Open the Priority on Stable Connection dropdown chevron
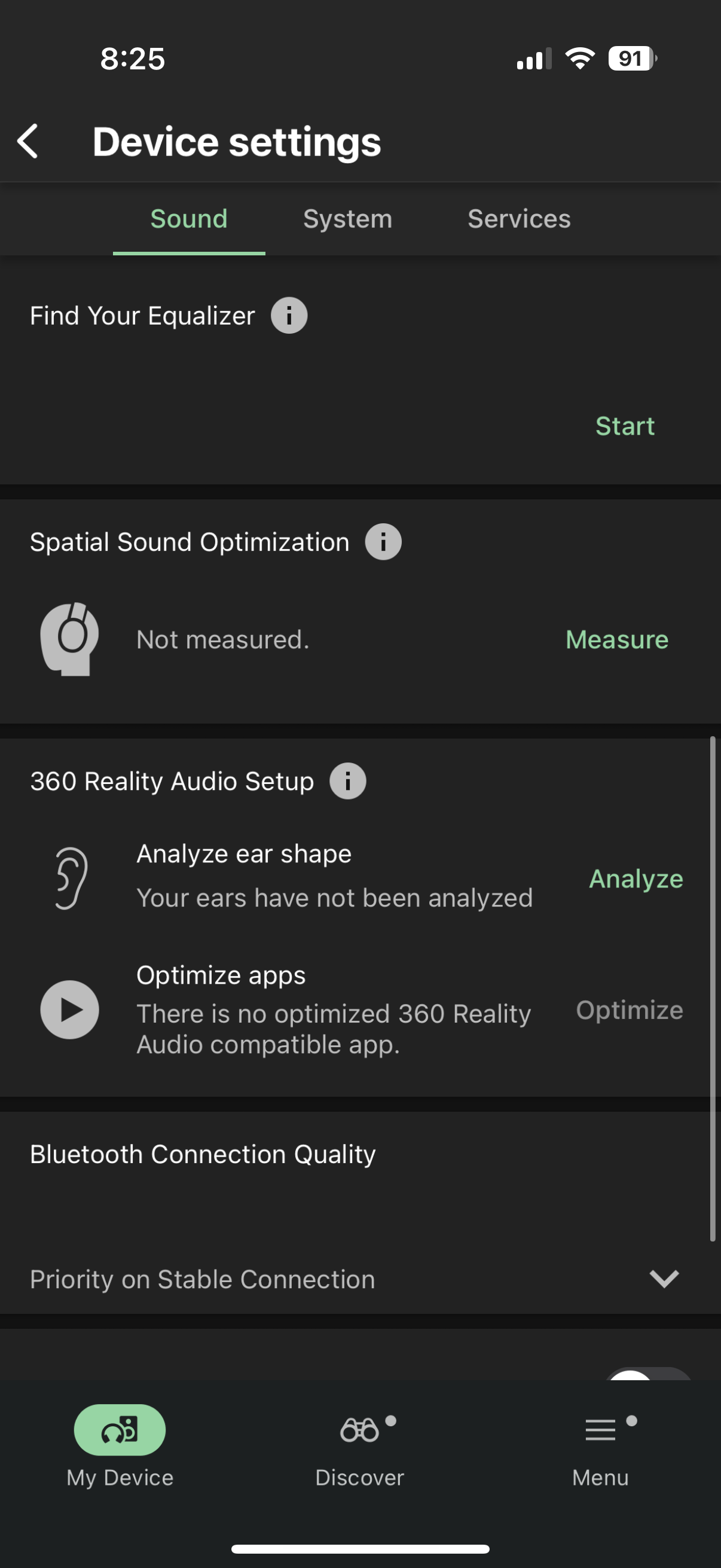 664,1279
